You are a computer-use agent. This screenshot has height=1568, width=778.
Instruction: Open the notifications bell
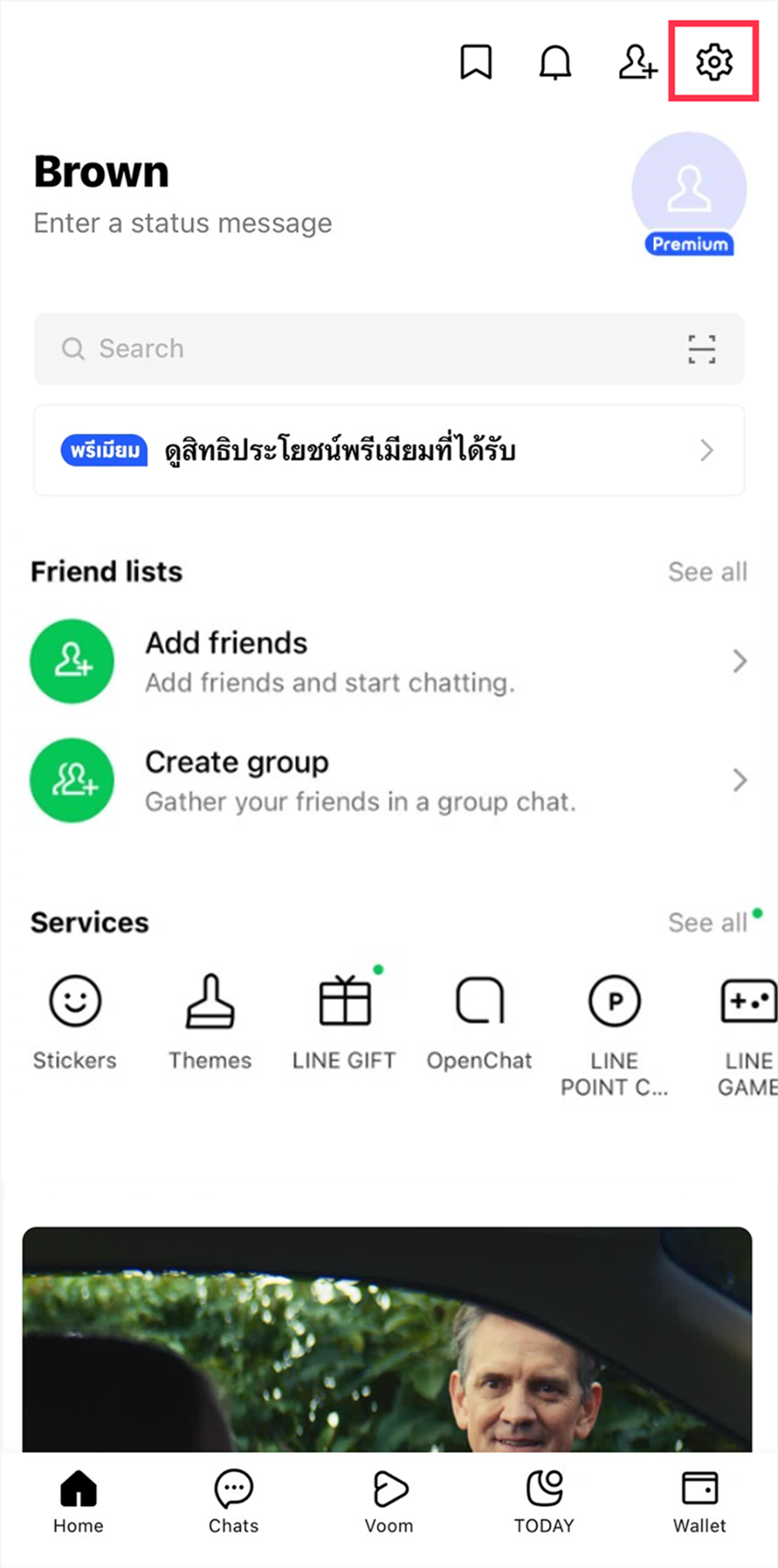tap(555, 62)
